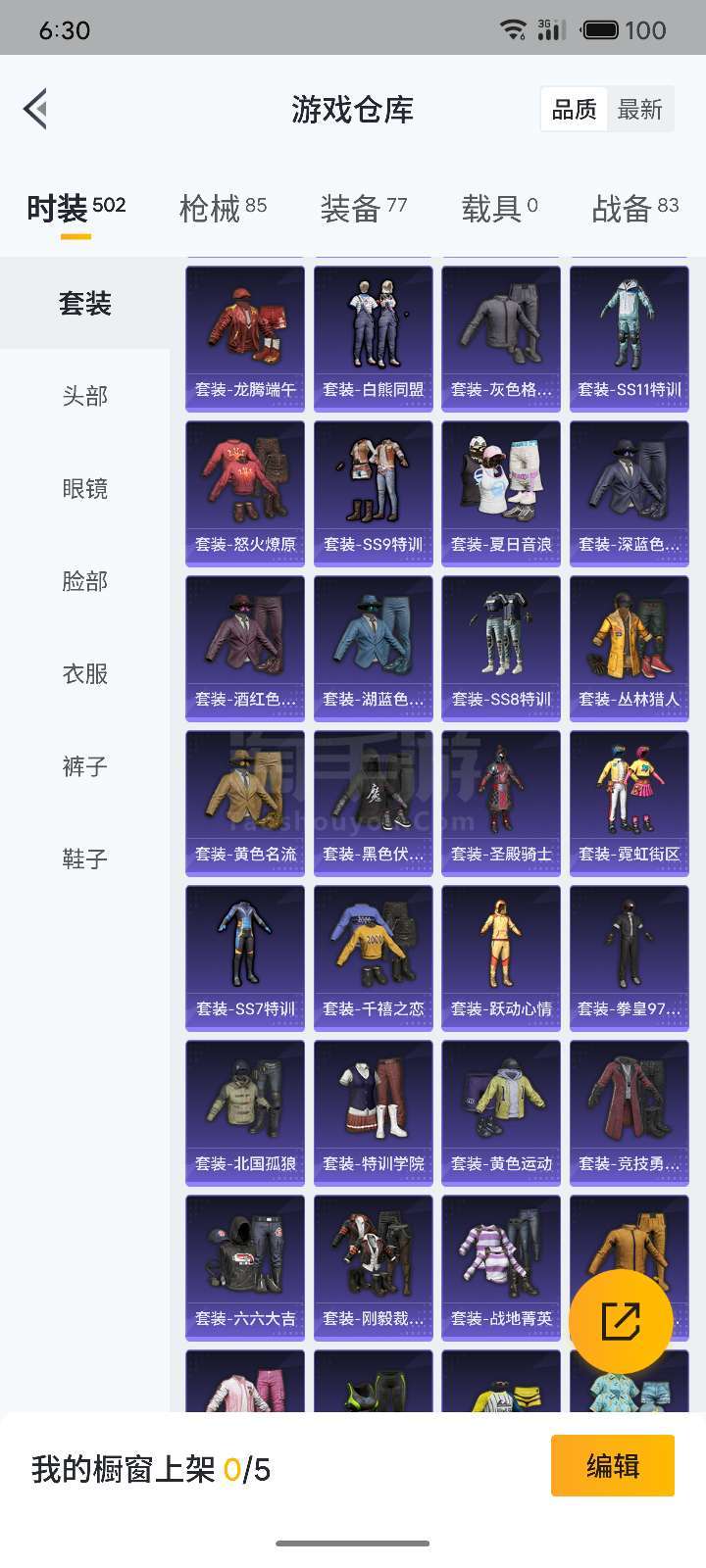Open the 战备 tab
This screenshot has width=706, height=1568.
click(635, 208)
